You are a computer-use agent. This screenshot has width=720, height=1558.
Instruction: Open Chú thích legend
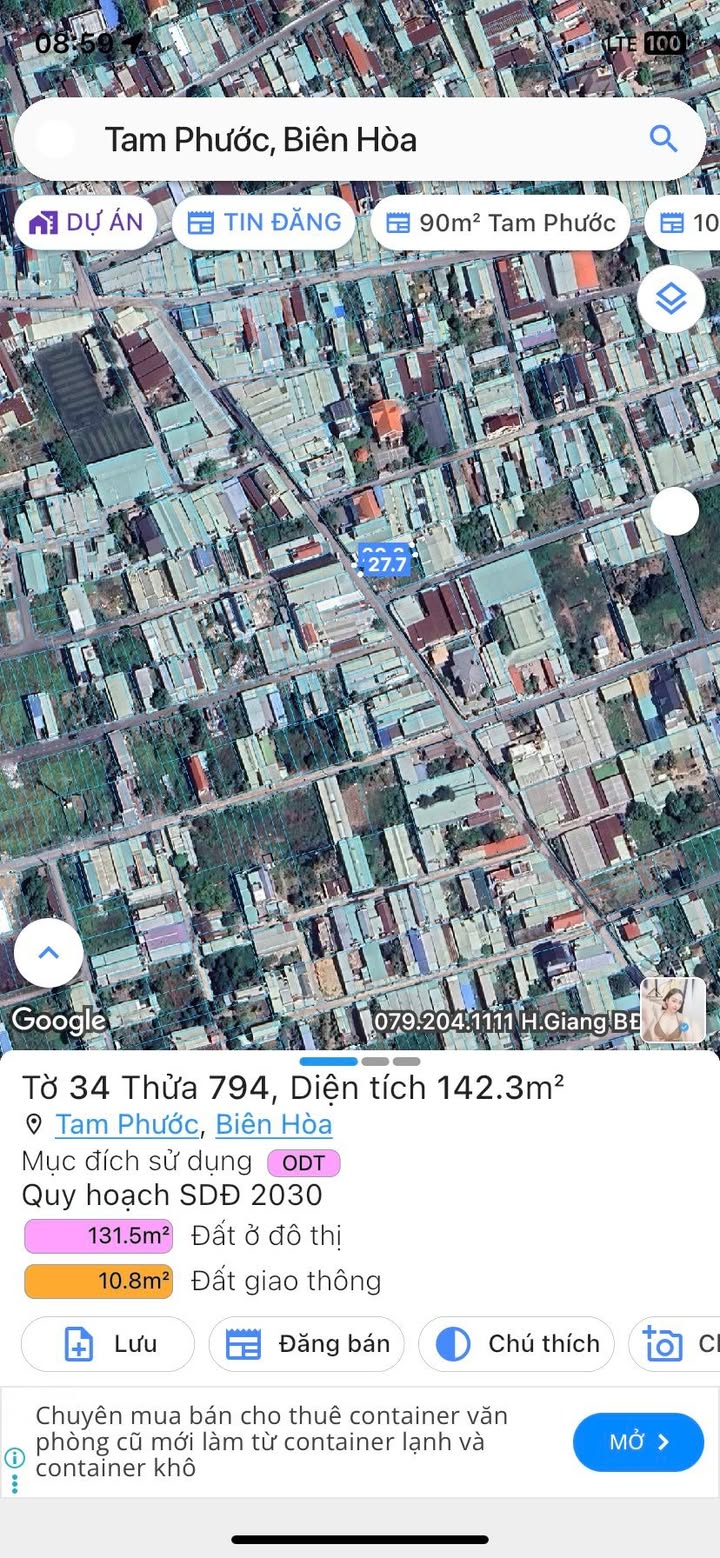coord(516,1344)
